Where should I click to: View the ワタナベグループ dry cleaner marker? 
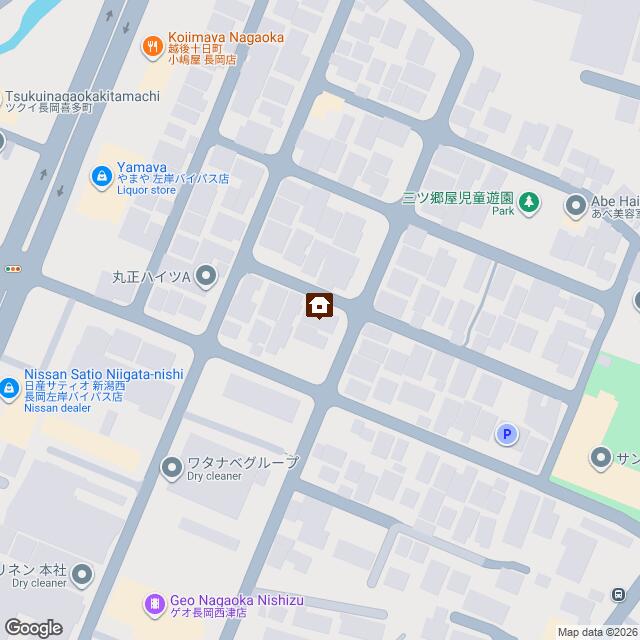(171, 465)
